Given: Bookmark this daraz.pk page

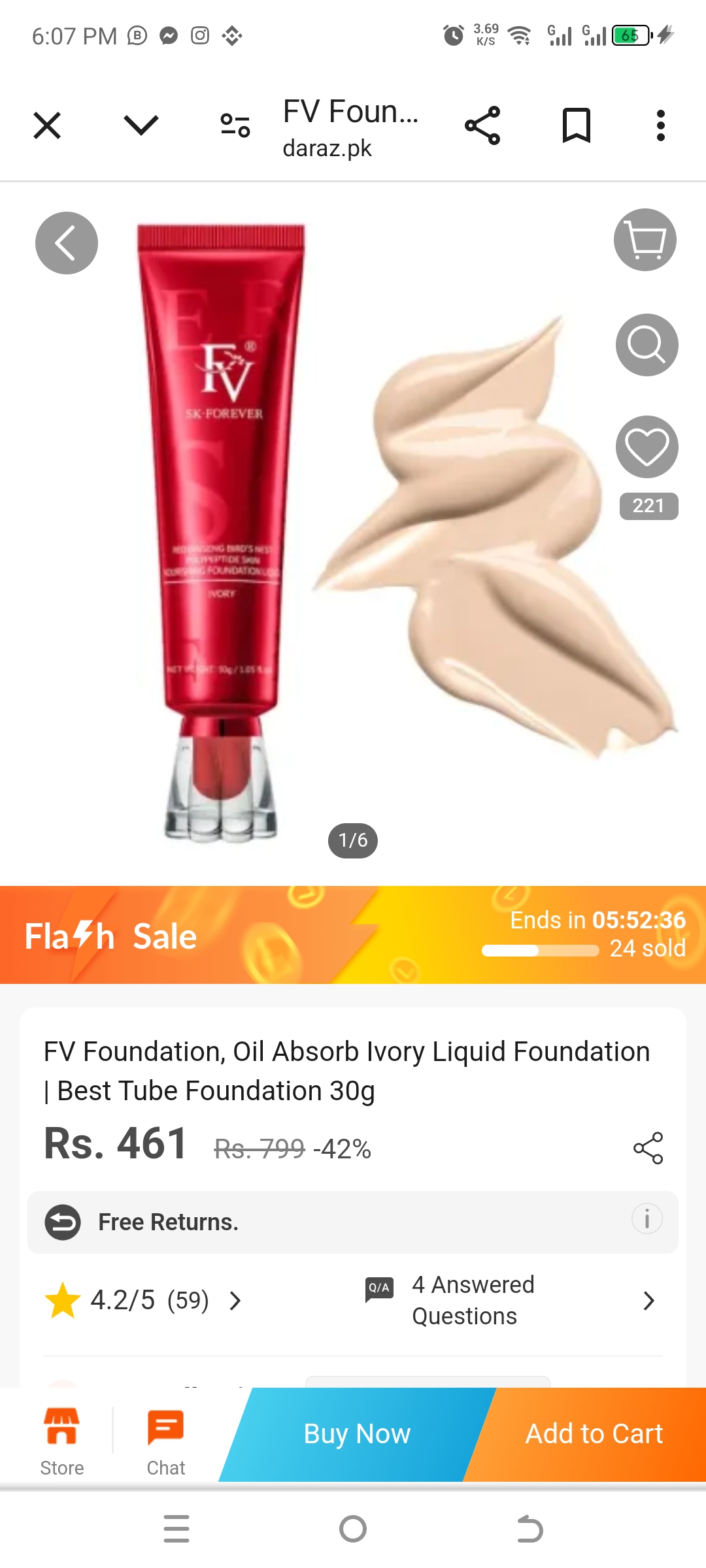Looking at the screenshot, I should click(x=577, y=125).
